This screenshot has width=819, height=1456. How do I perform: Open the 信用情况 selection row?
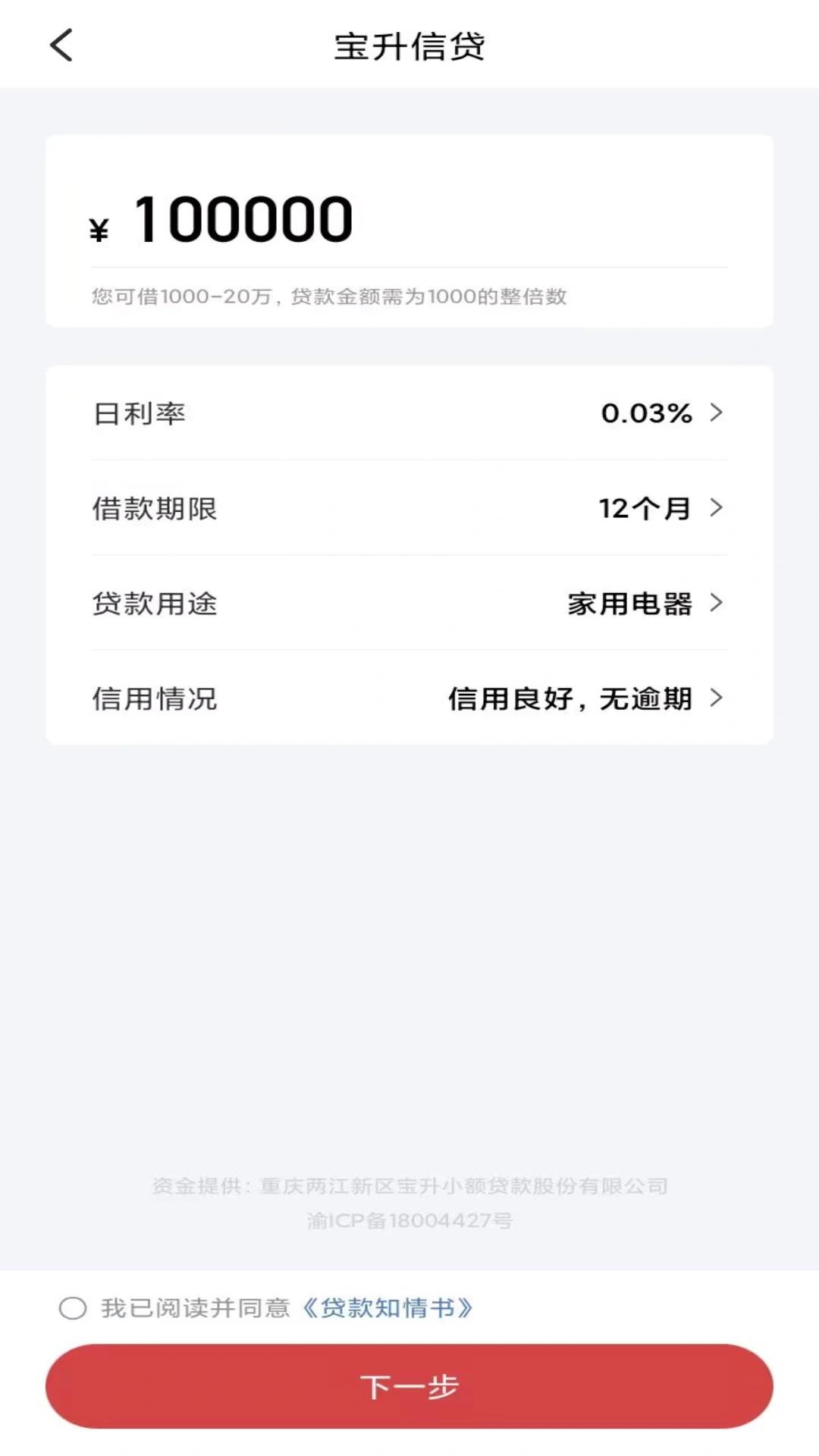coord(409,698)
